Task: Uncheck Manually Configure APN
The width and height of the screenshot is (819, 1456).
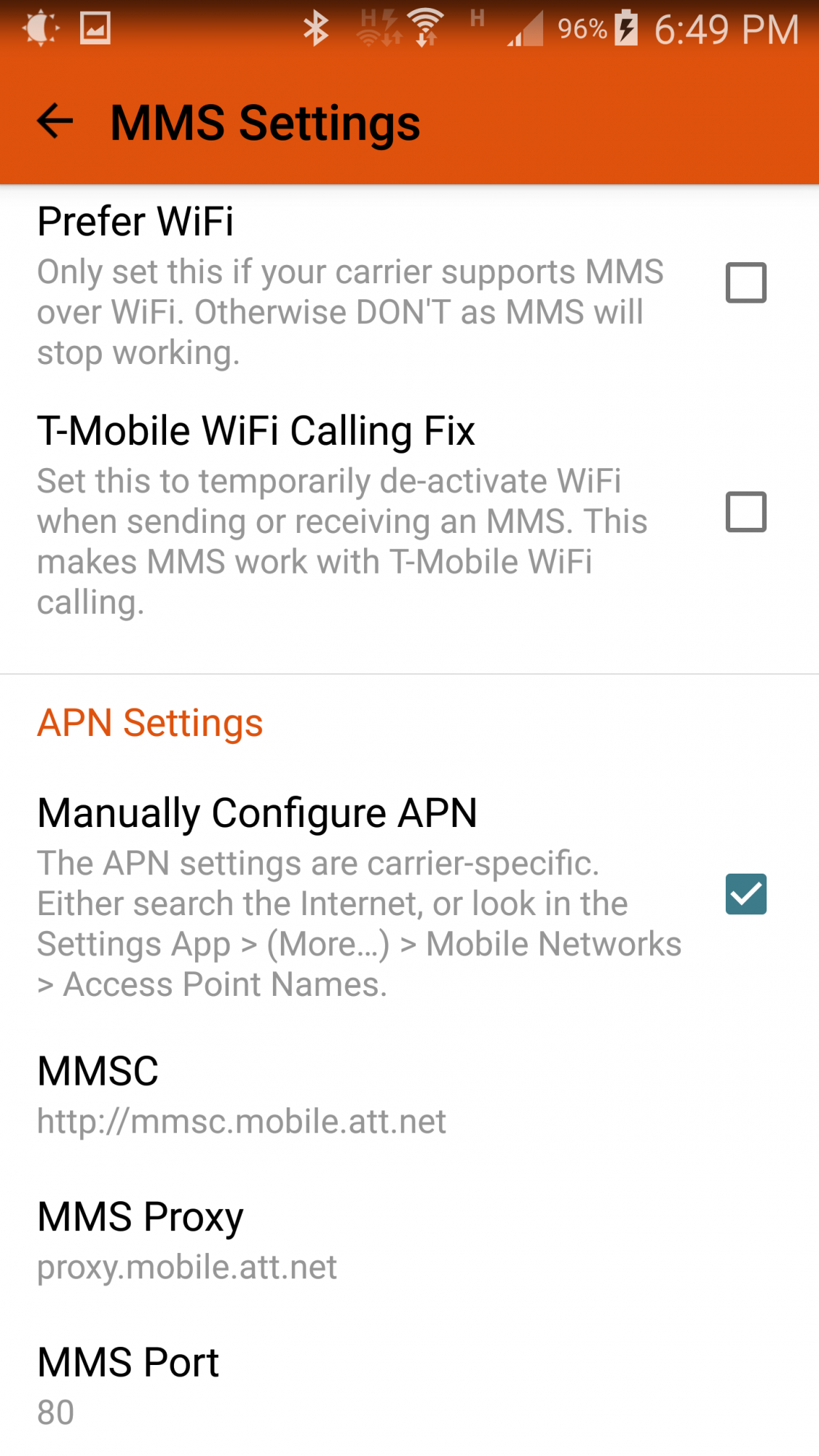Action: (x=745, y=894)
